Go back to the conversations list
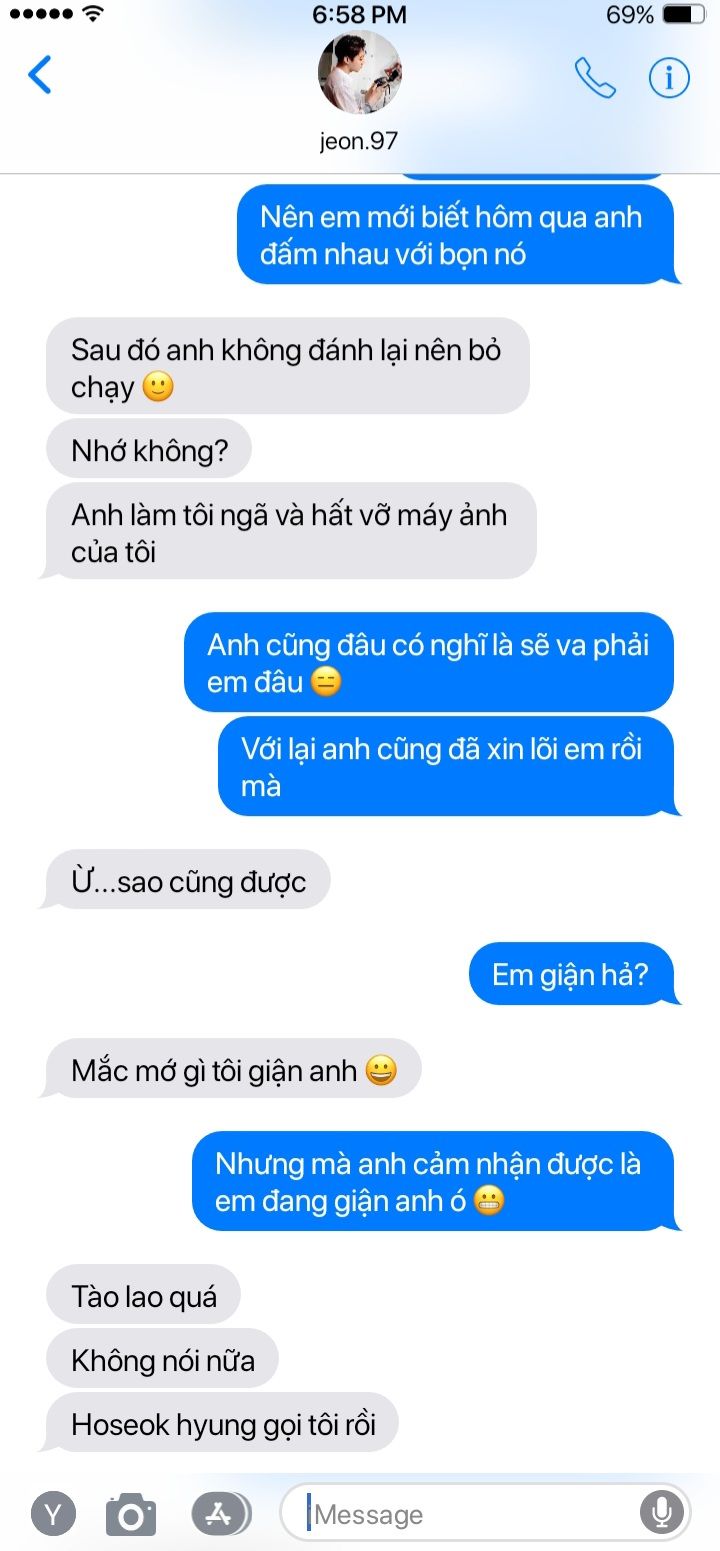The image size is (720, 1551). point(40,76)
